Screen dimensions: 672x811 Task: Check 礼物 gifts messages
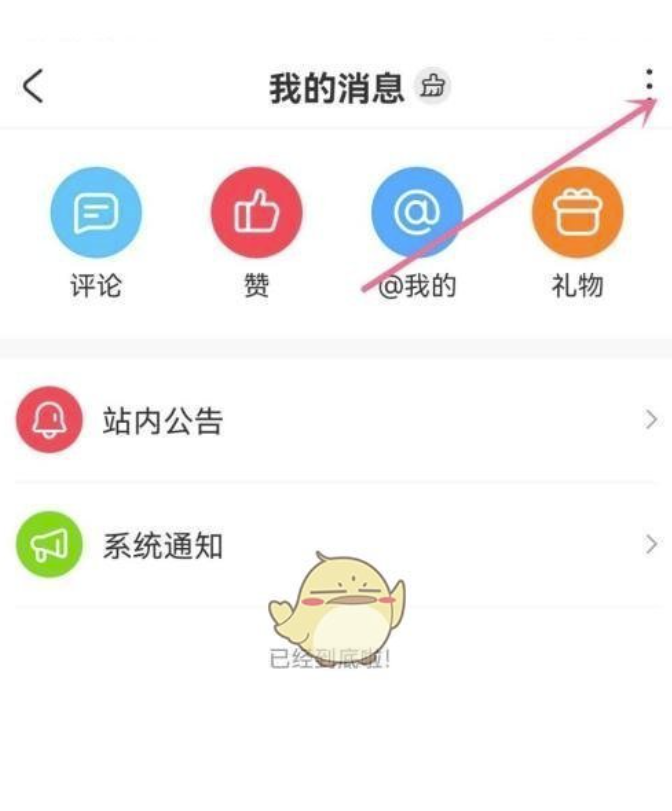coord(577,213)
